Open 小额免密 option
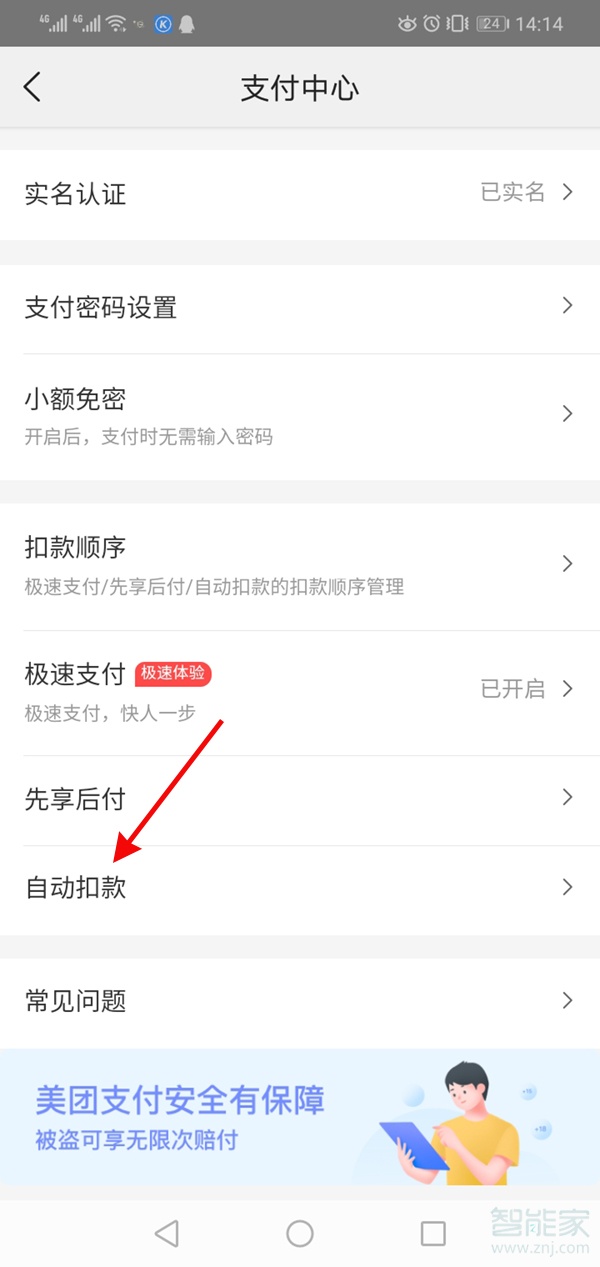The width and height of the screenshot is (600, 1267). click(300, 414)
